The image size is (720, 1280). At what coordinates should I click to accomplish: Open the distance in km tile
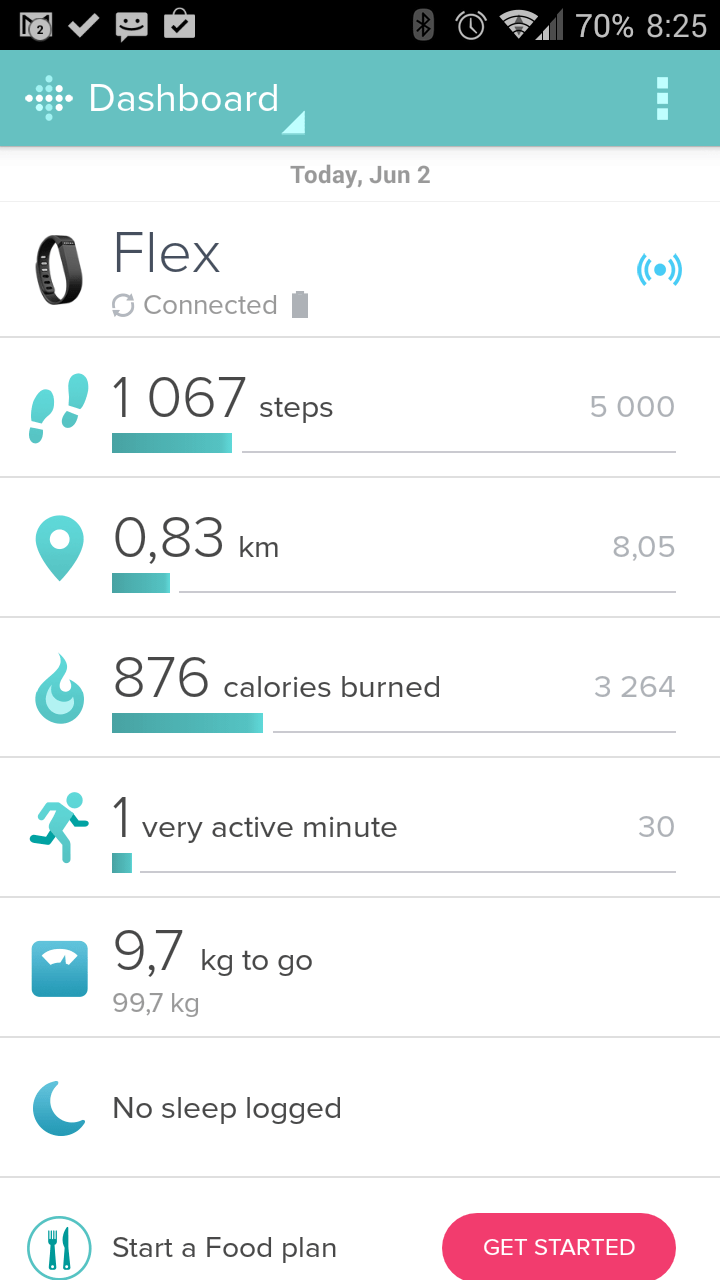(x=360, y=548)
